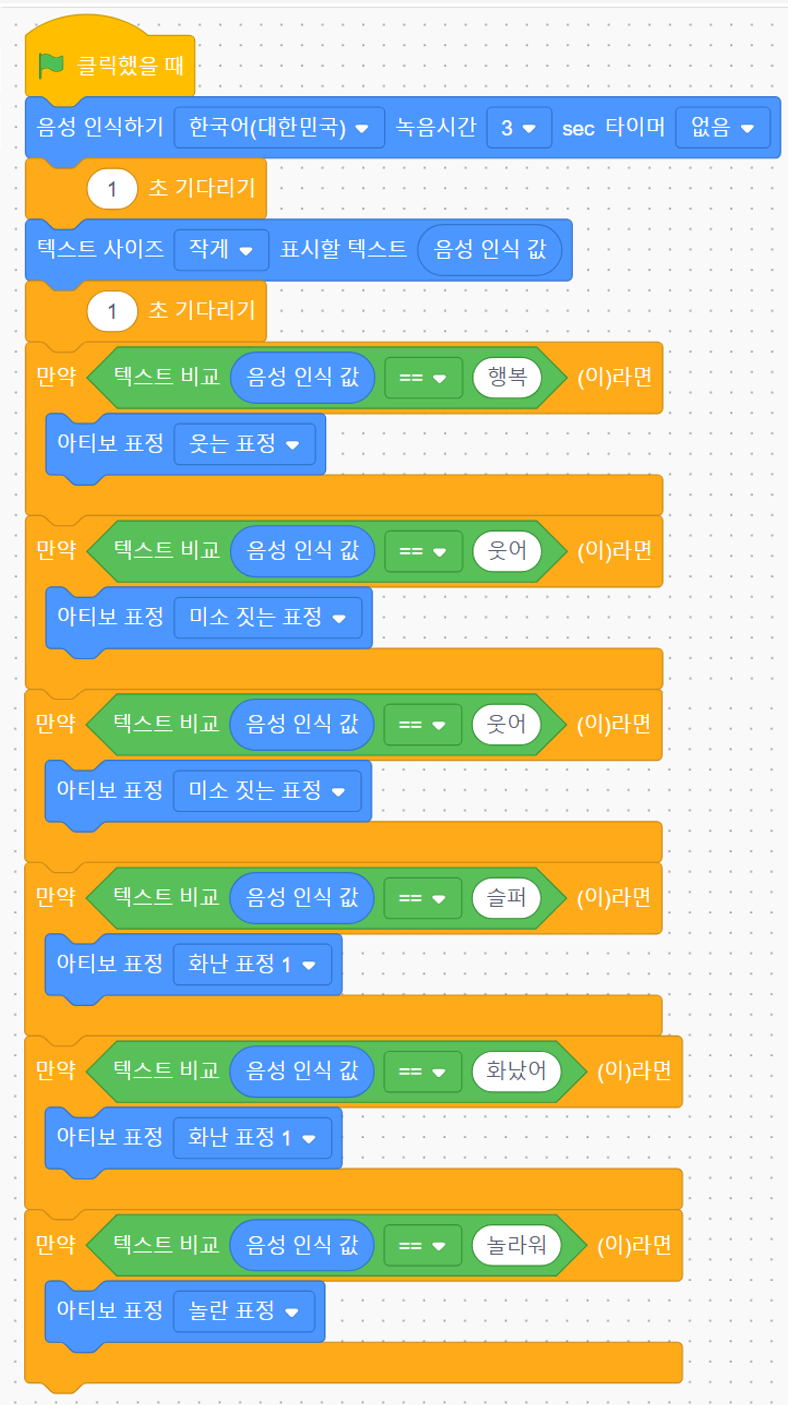The height and width of the screenshot is (1405, 788).
Task: Open the 타이머 dropdown showing 없음
Action: (722, 128)
